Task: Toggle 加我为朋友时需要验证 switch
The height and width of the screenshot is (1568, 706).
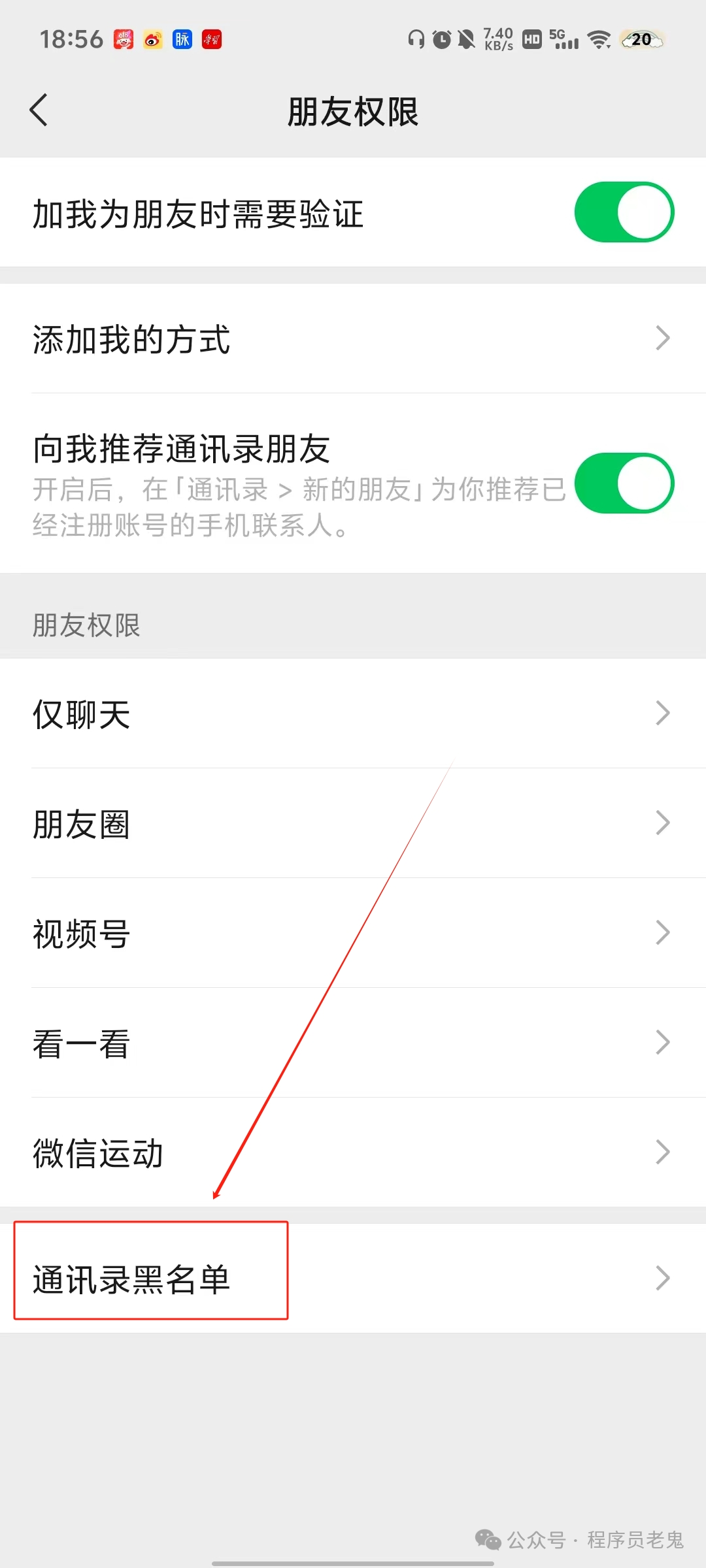Action: click(624, 212)
